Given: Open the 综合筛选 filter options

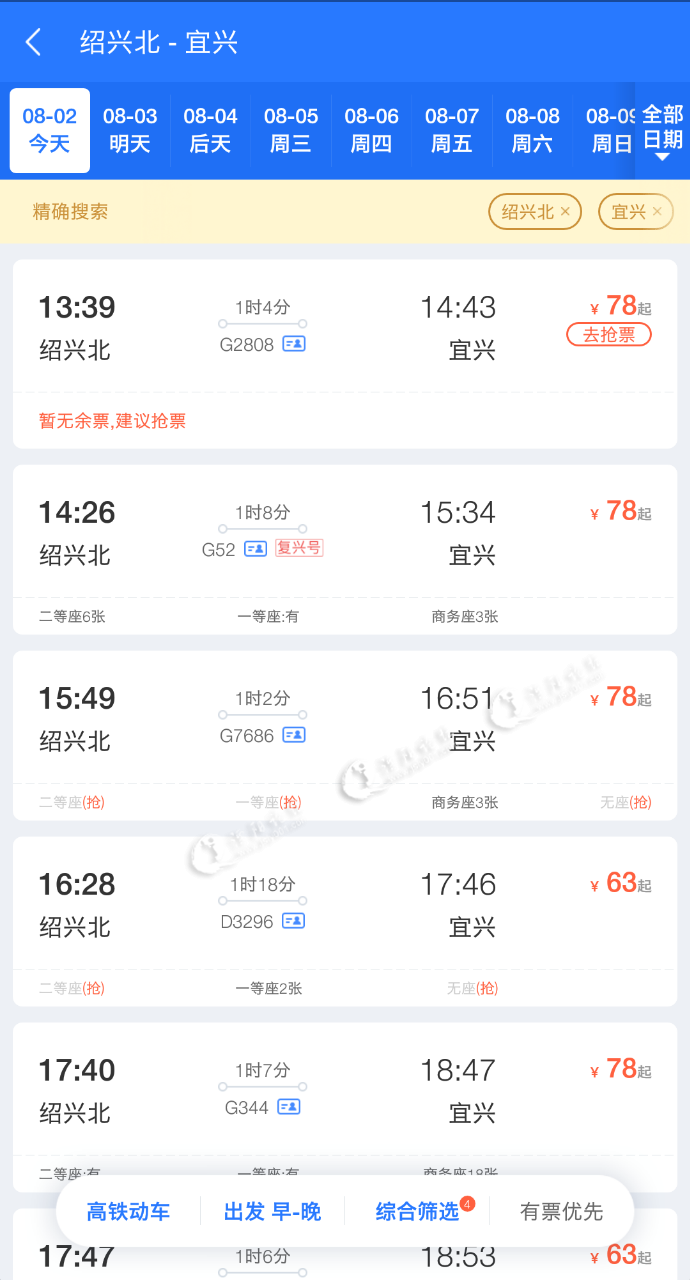Looking at the screenshot, I should [418, 1212].
